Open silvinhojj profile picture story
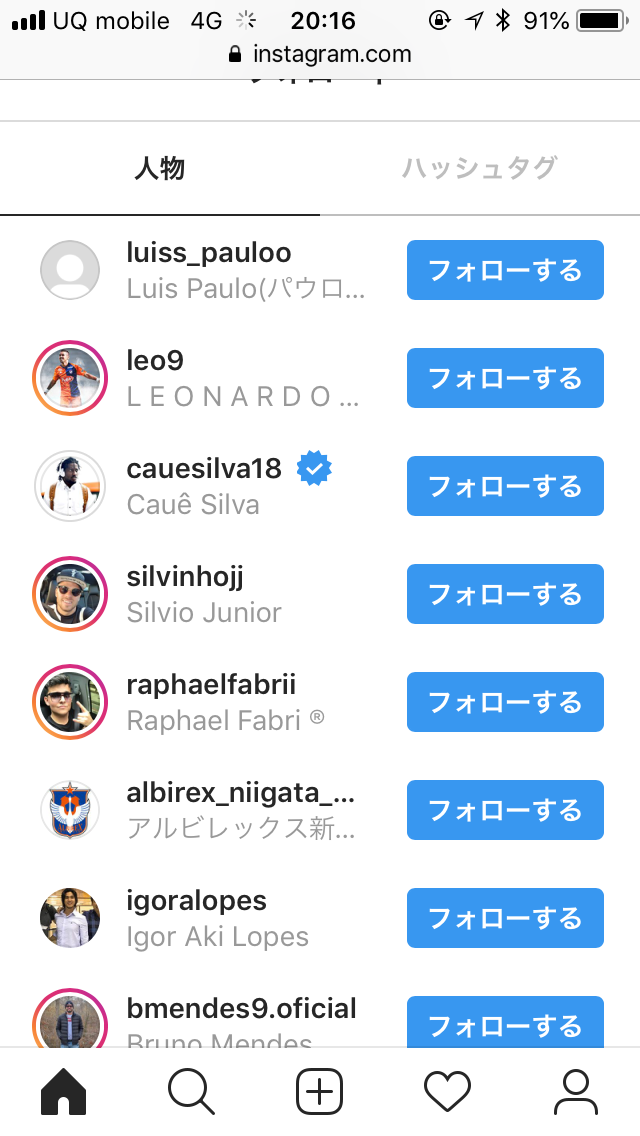The width and height of the screenshot is (640, 1136). click(x=70, y=594)
